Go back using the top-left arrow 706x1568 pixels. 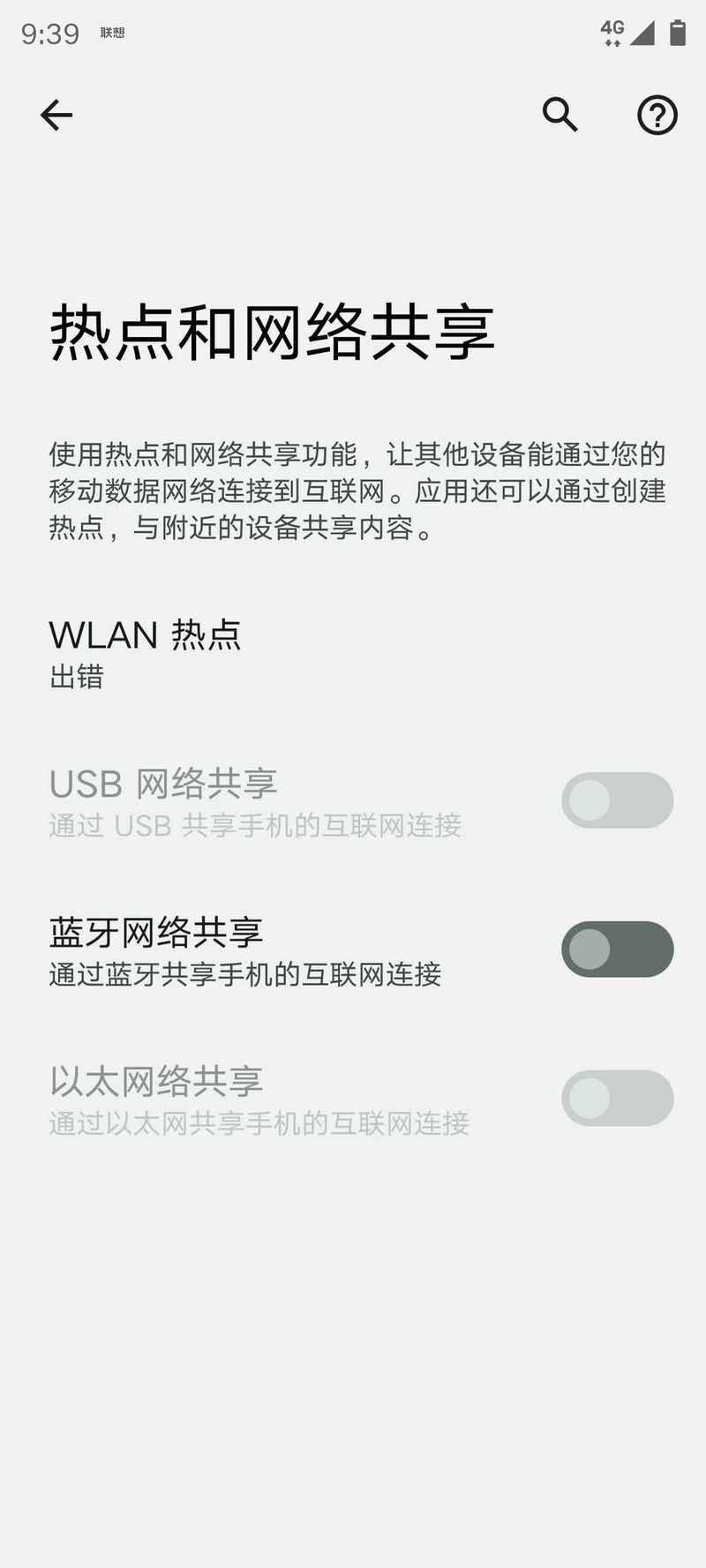pyautogui.click(x=56, y=115)
